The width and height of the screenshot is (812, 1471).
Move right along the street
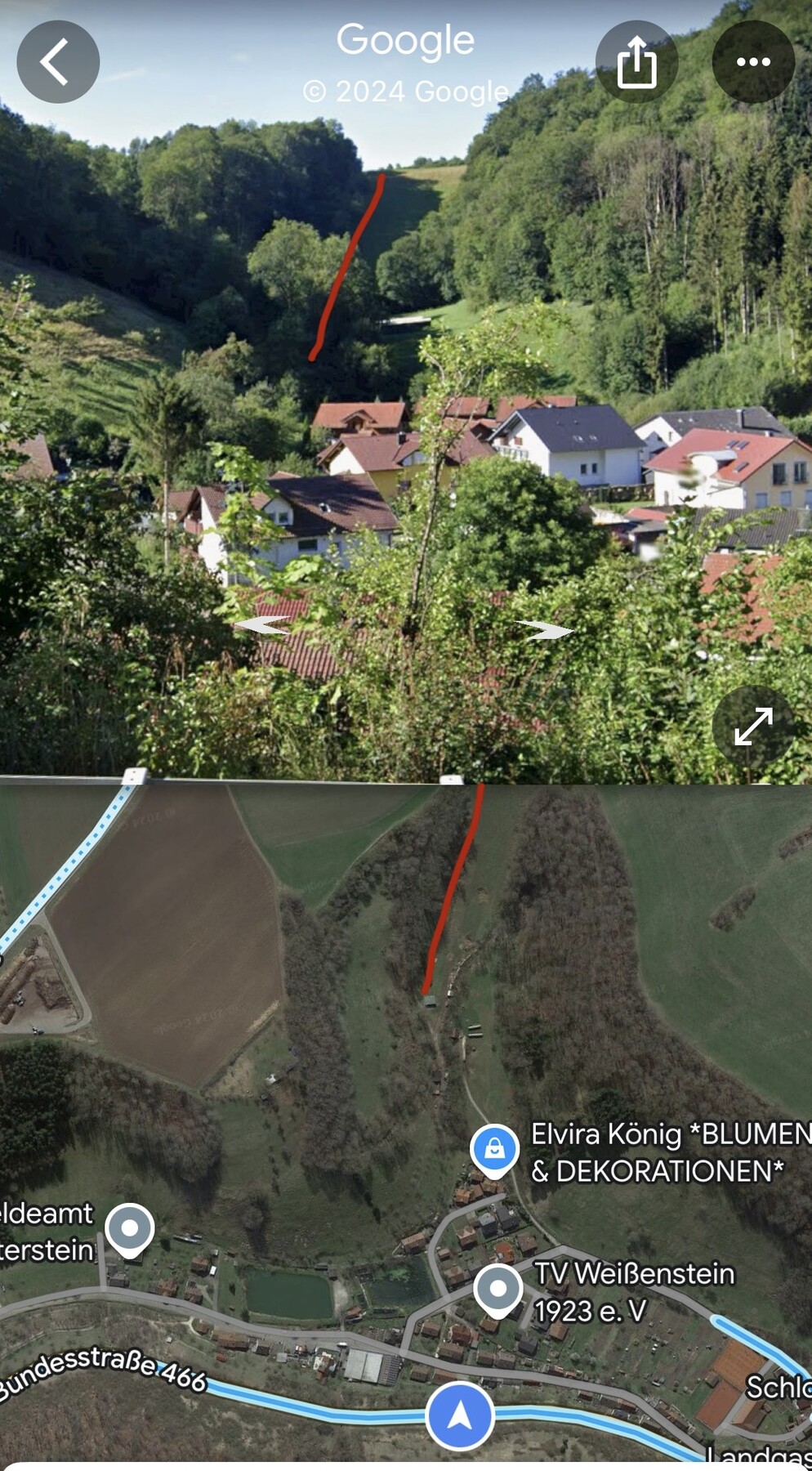[545, 629]
